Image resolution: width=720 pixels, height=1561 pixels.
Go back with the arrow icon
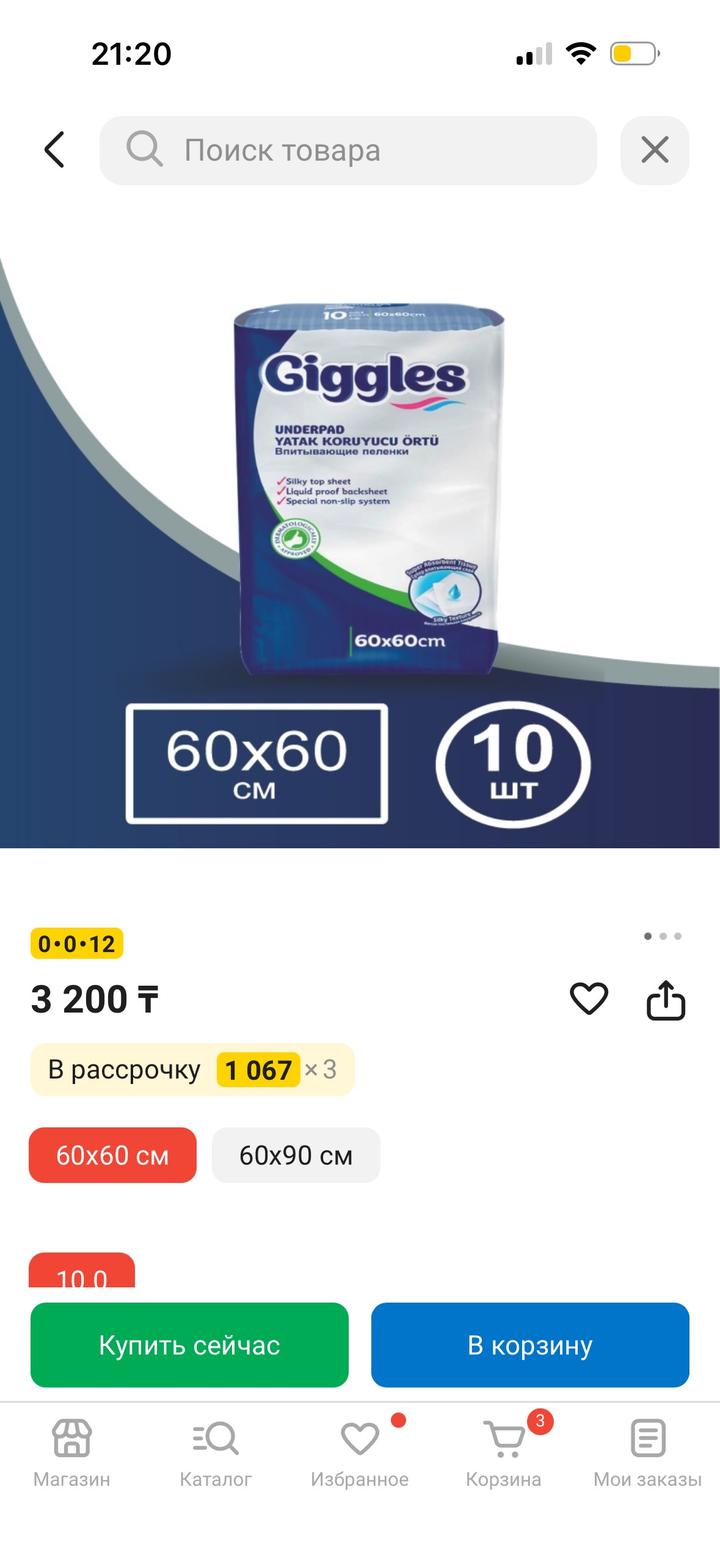click(x=55, y=150)
